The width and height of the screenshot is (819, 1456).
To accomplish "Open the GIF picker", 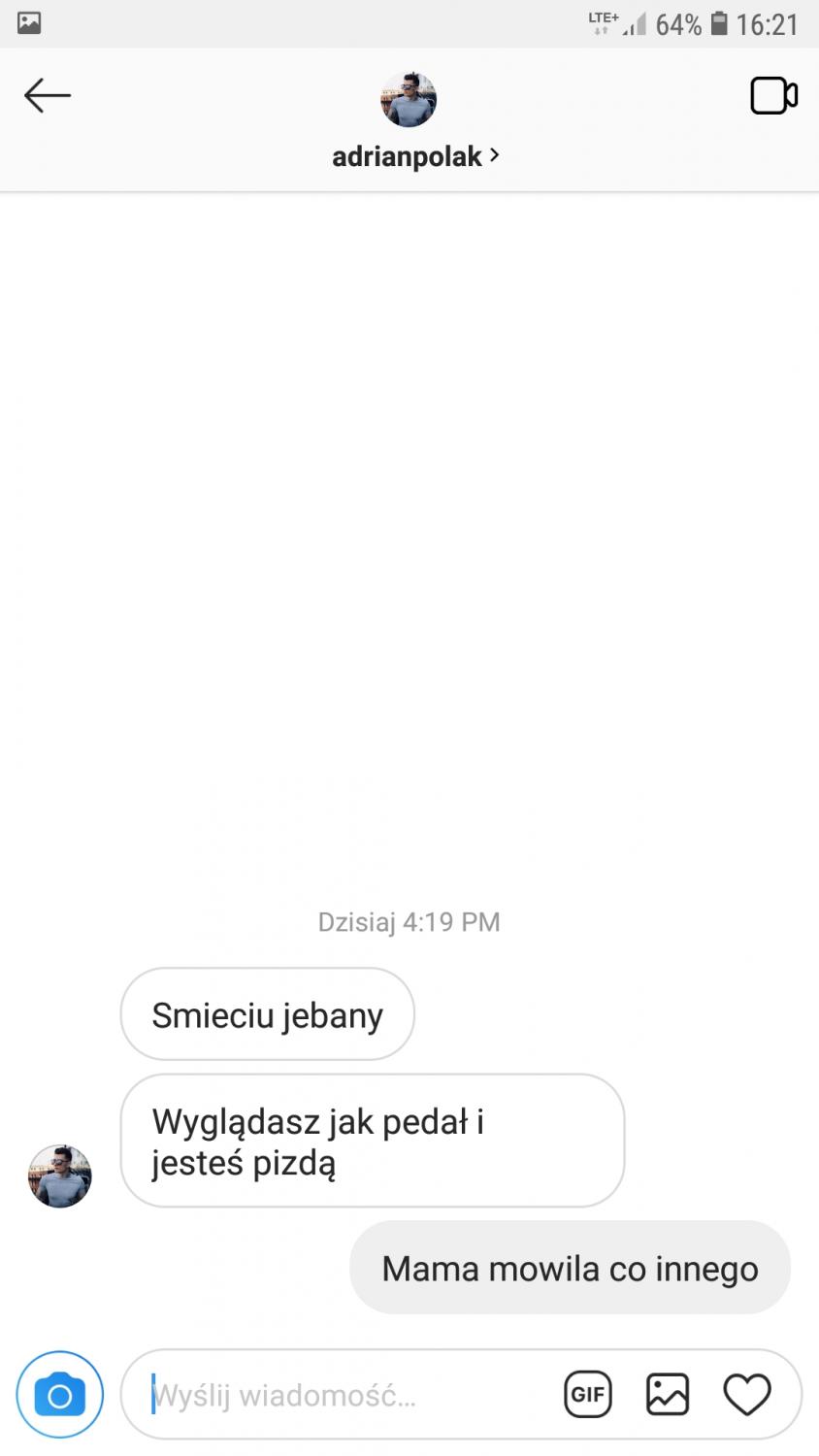I will click(x=588, y=1395).
